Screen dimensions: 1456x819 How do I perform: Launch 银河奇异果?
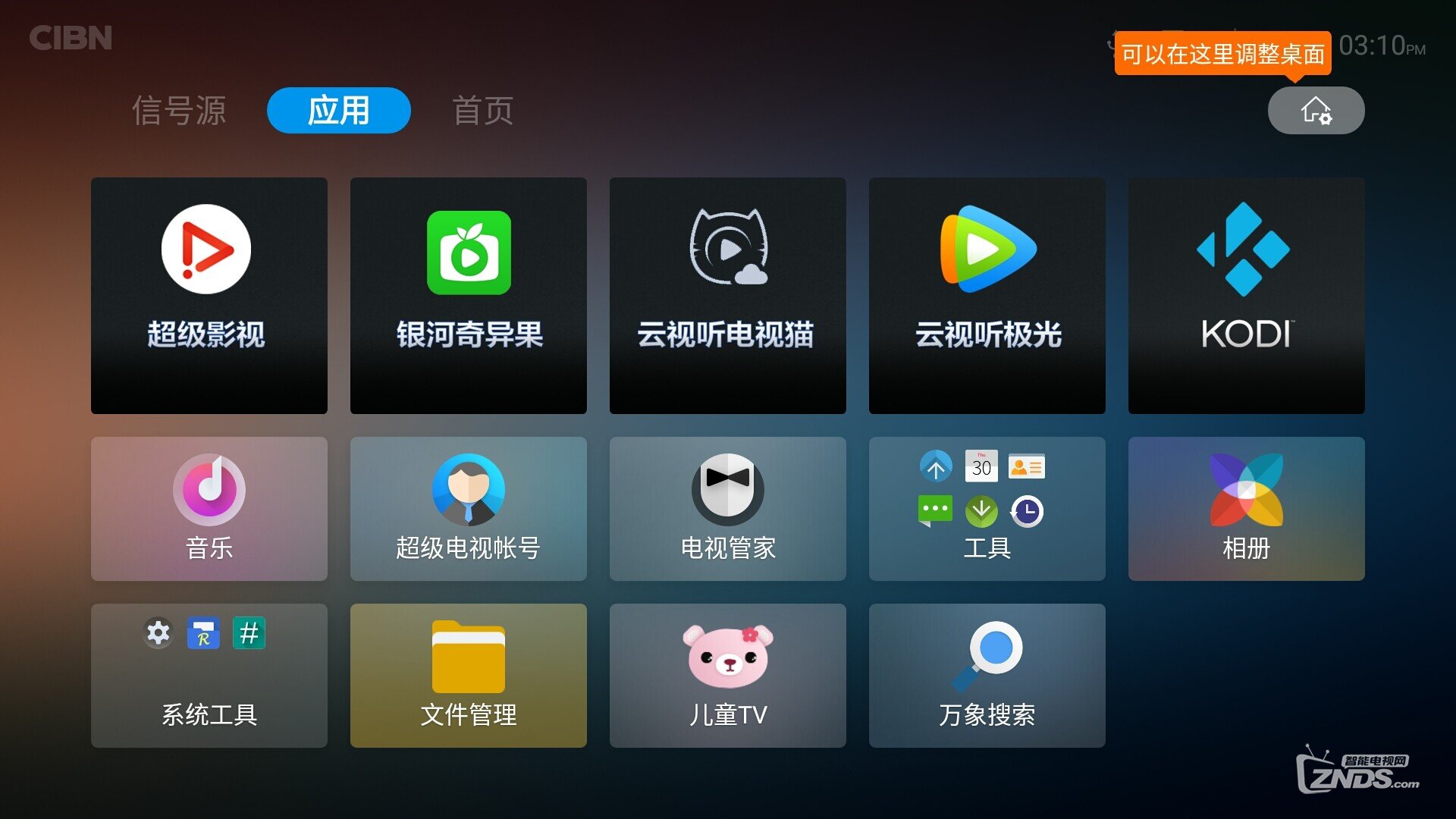(469, 296)
